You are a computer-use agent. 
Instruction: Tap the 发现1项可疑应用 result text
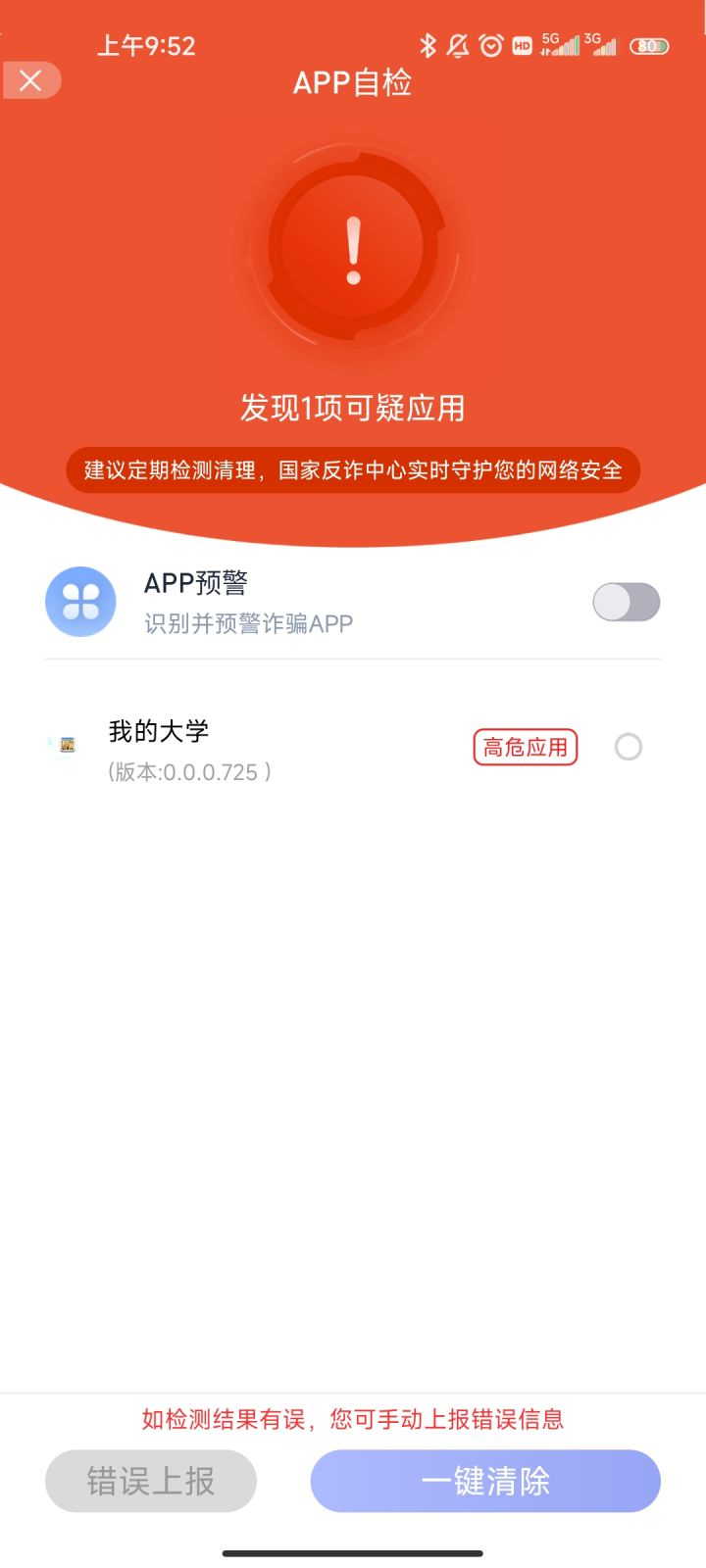point(353,408)
